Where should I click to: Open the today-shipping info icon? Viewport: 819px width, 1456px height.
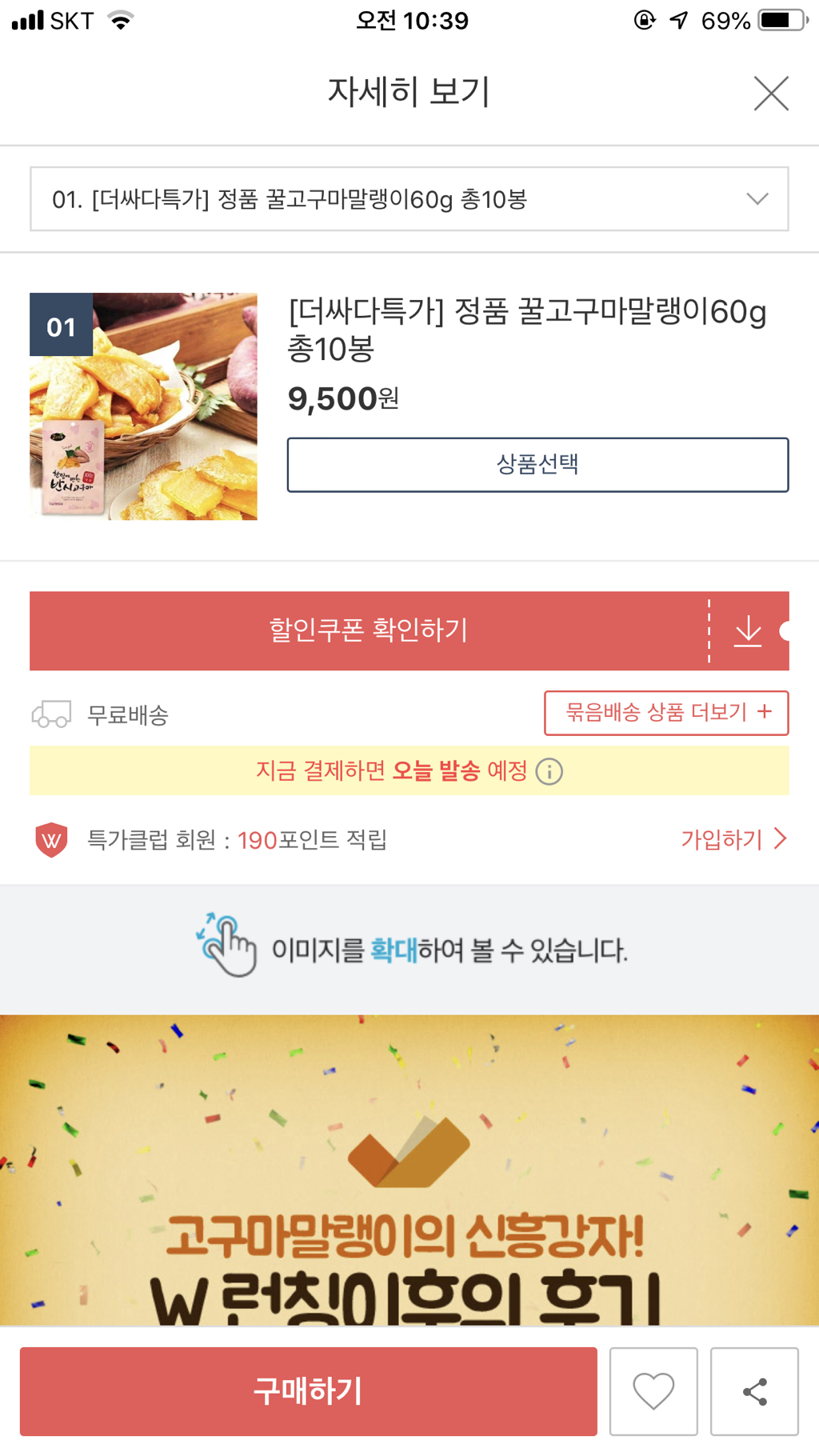click(x=549, y=772)
